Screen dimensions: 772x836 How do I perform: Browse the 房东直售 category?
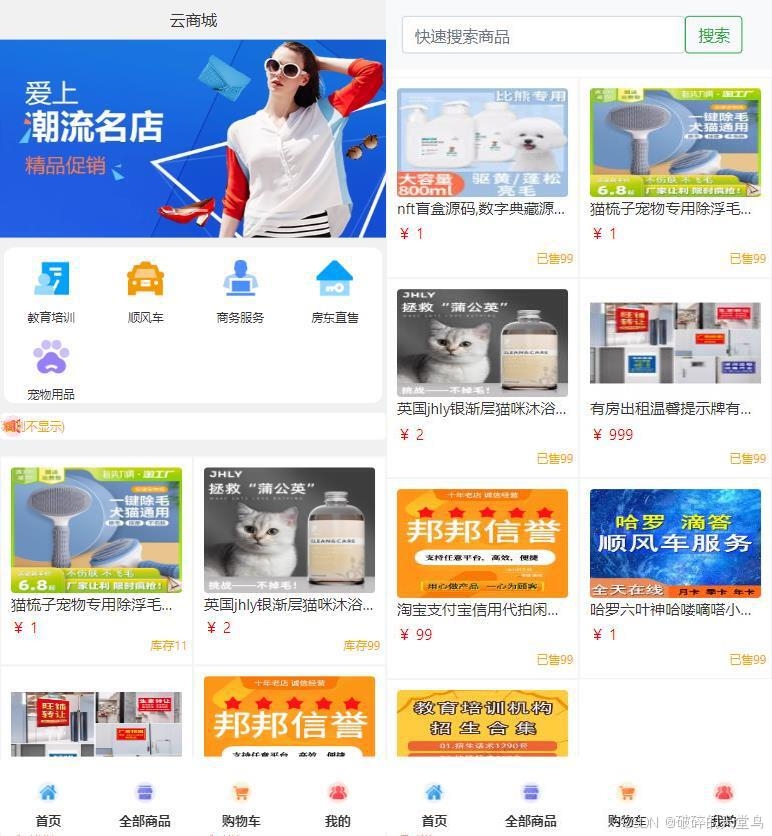pos(334,292)
